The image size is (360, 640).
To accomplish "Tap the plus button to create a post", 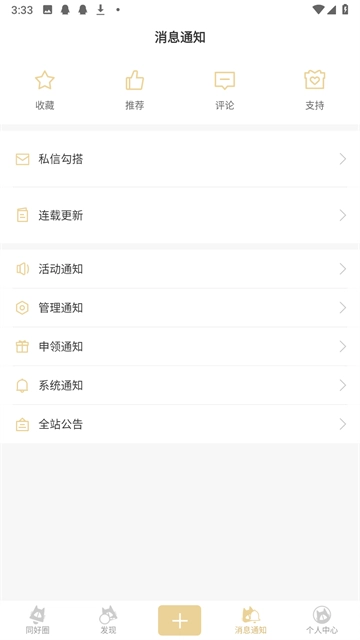I will [x=180, y=620].
